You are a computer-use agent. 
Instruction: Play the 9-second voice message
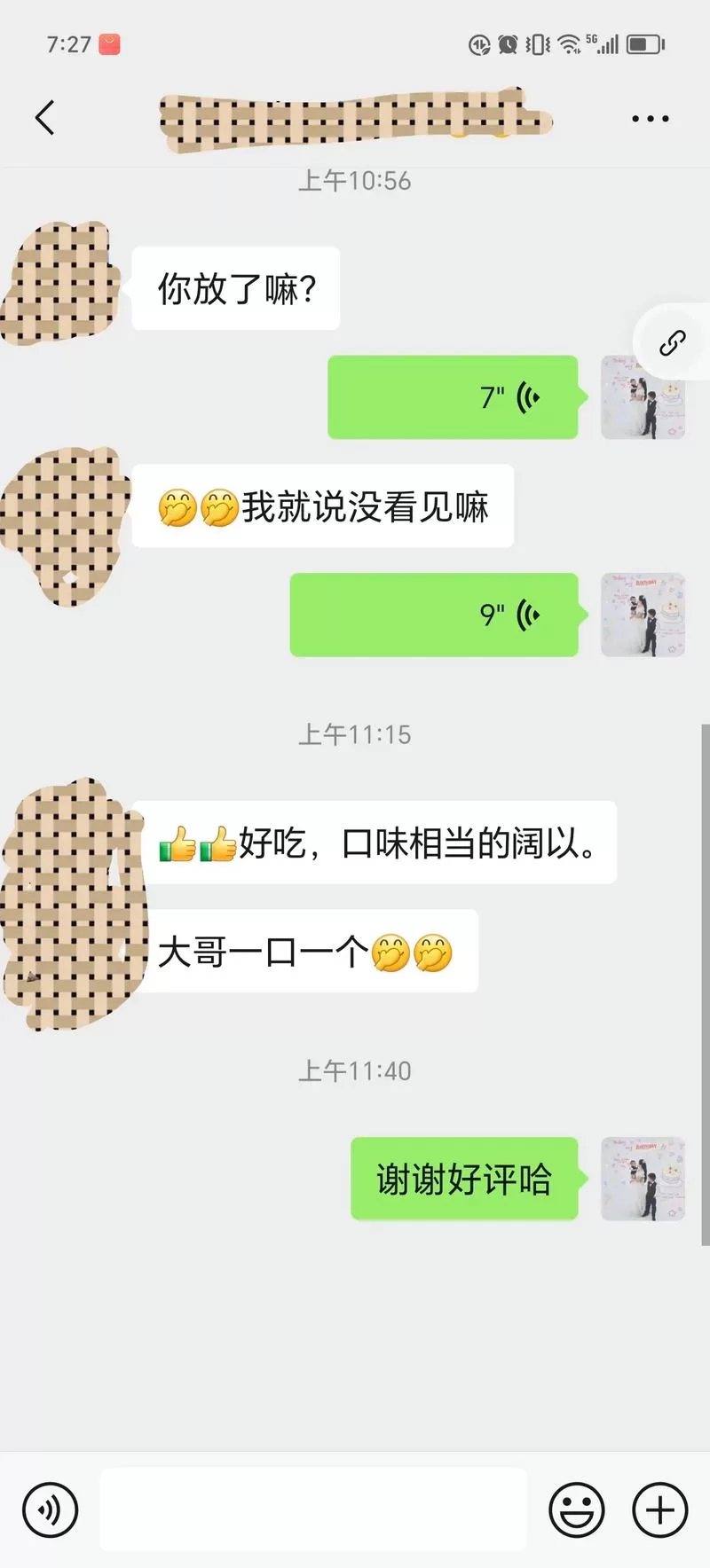(x=433, y=615)
